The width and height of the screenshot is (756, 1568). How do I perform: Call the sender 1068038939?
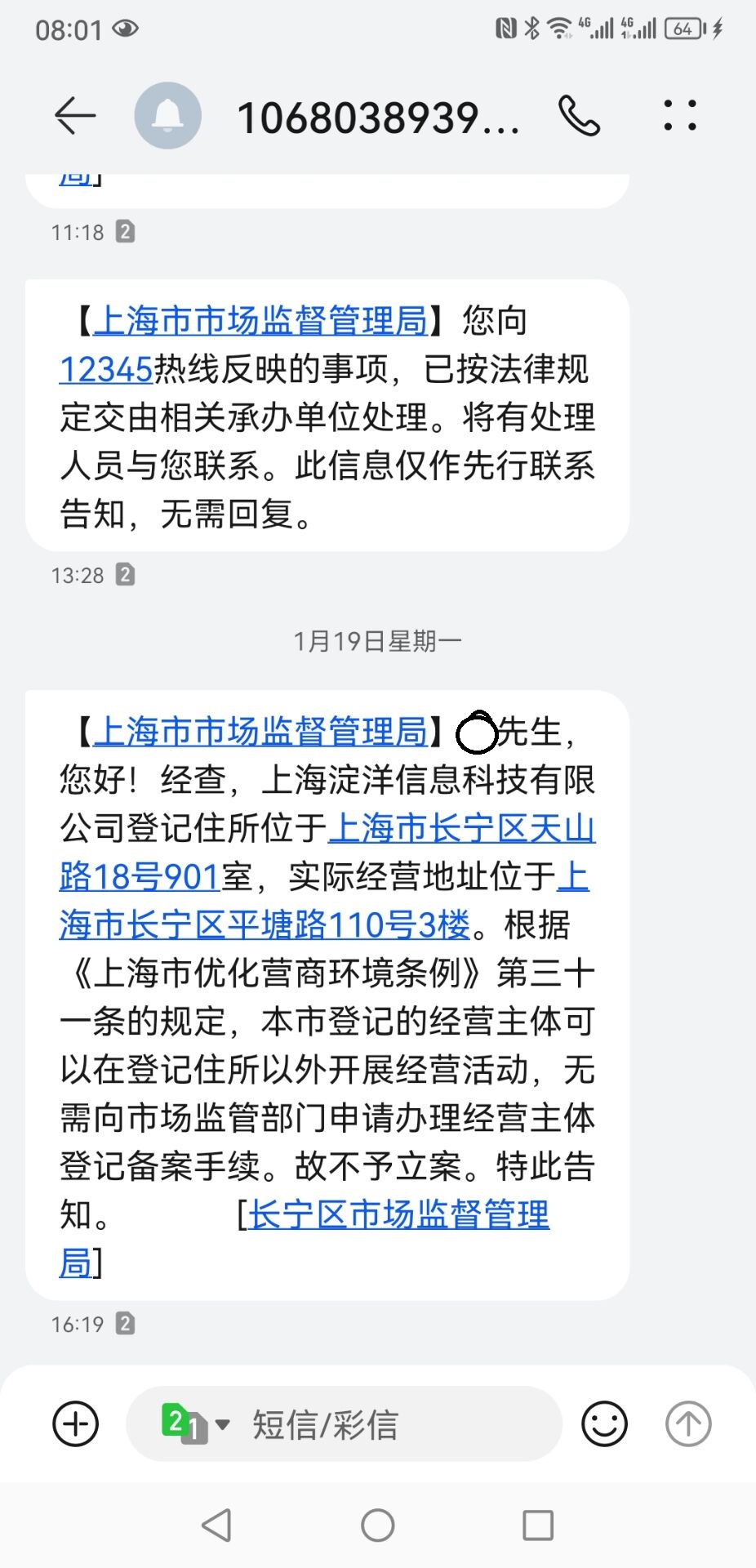coord(579,115)
